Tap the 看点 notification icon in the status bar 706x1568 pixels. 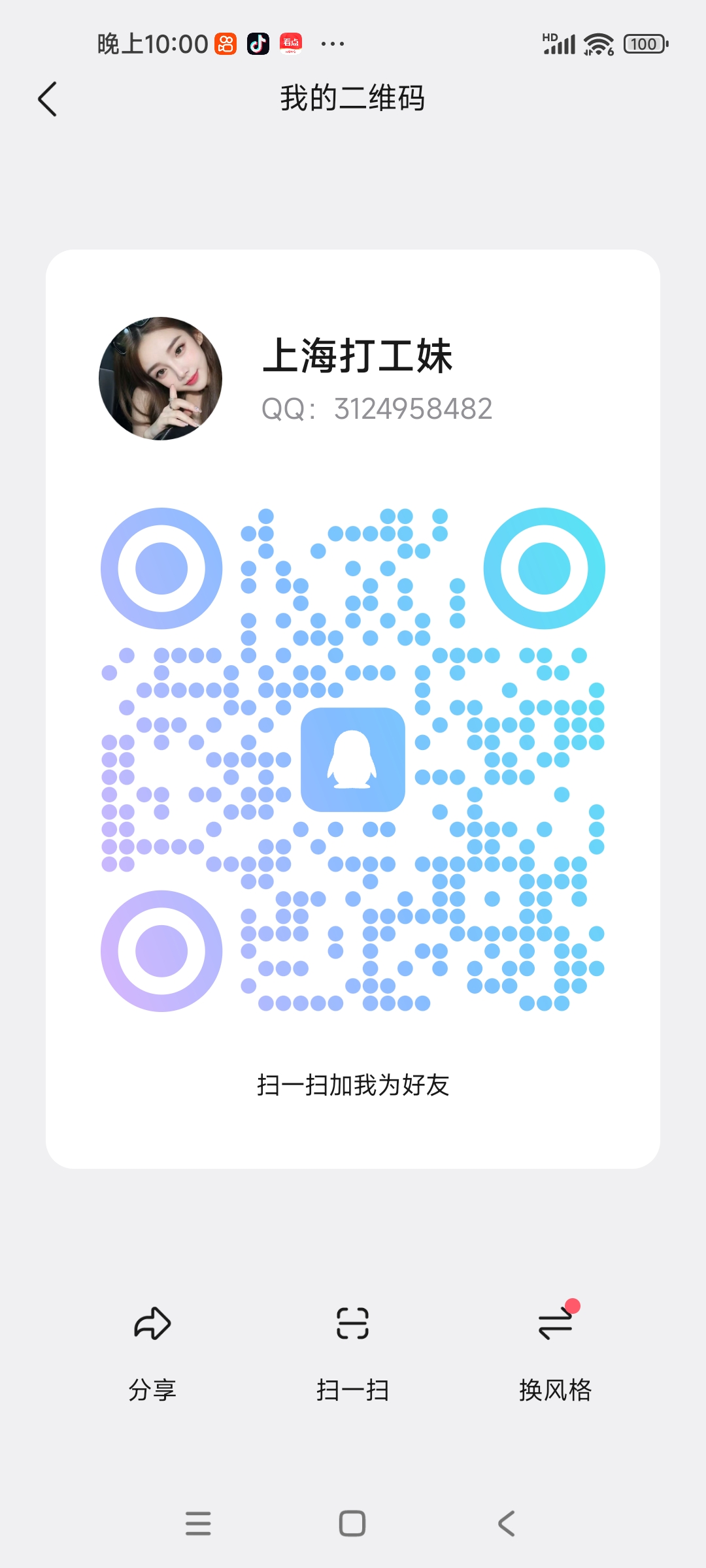(x=292, y=43)
